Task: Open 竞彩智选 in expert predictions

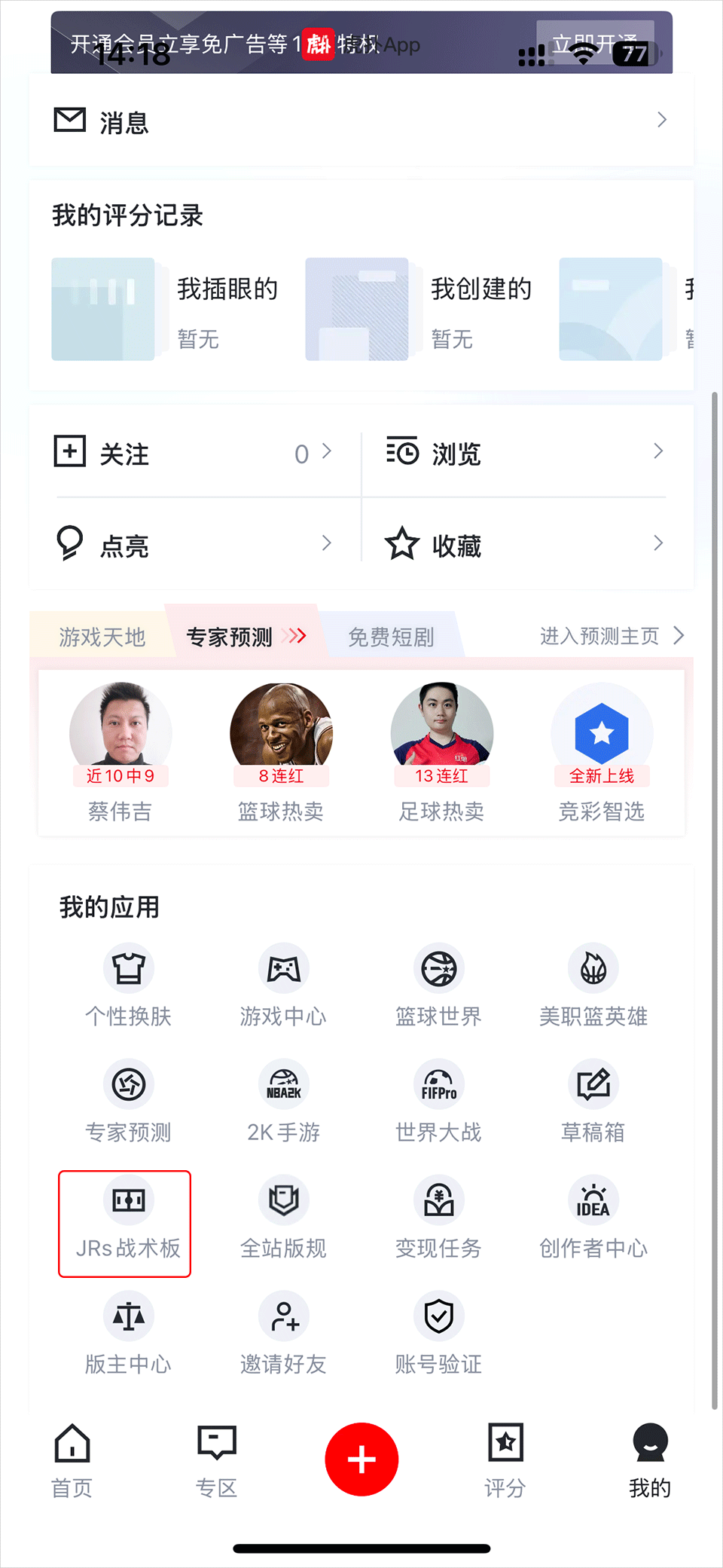Action: [602, 751]
